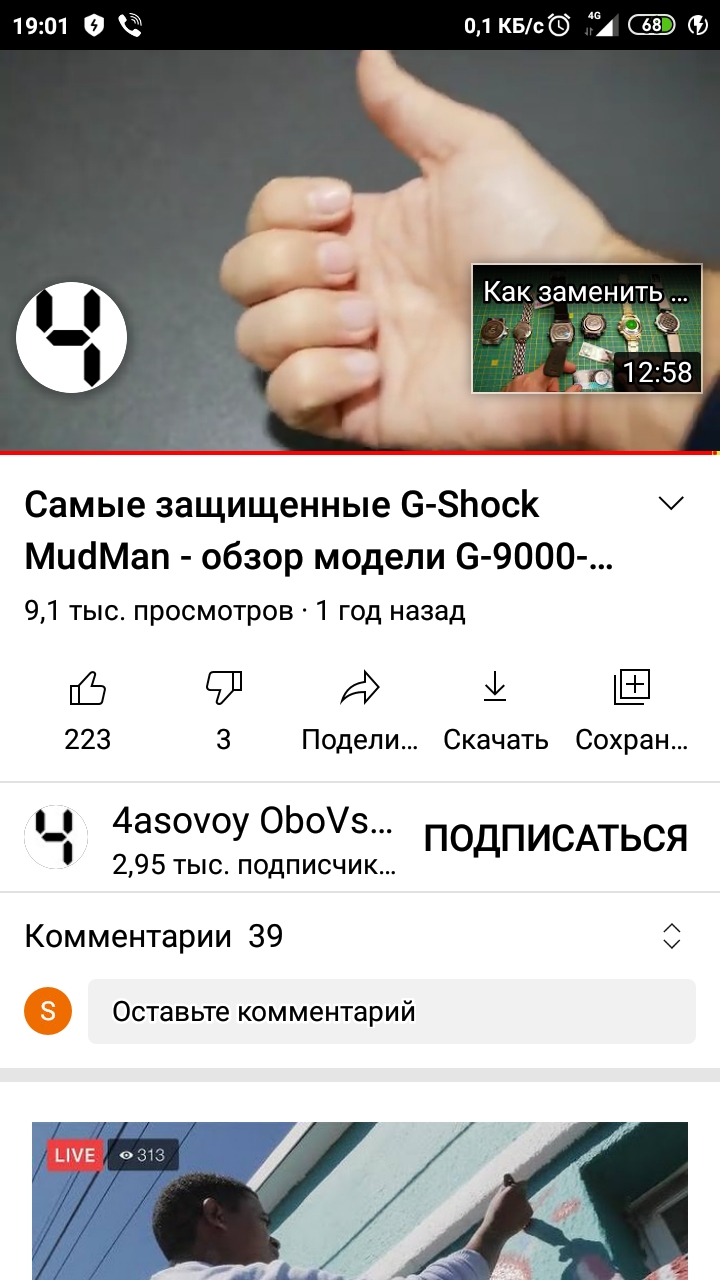Tap the channel logo overlay on video
The height and width of the screenshot is (1280, 720).
tap(72, 338)
